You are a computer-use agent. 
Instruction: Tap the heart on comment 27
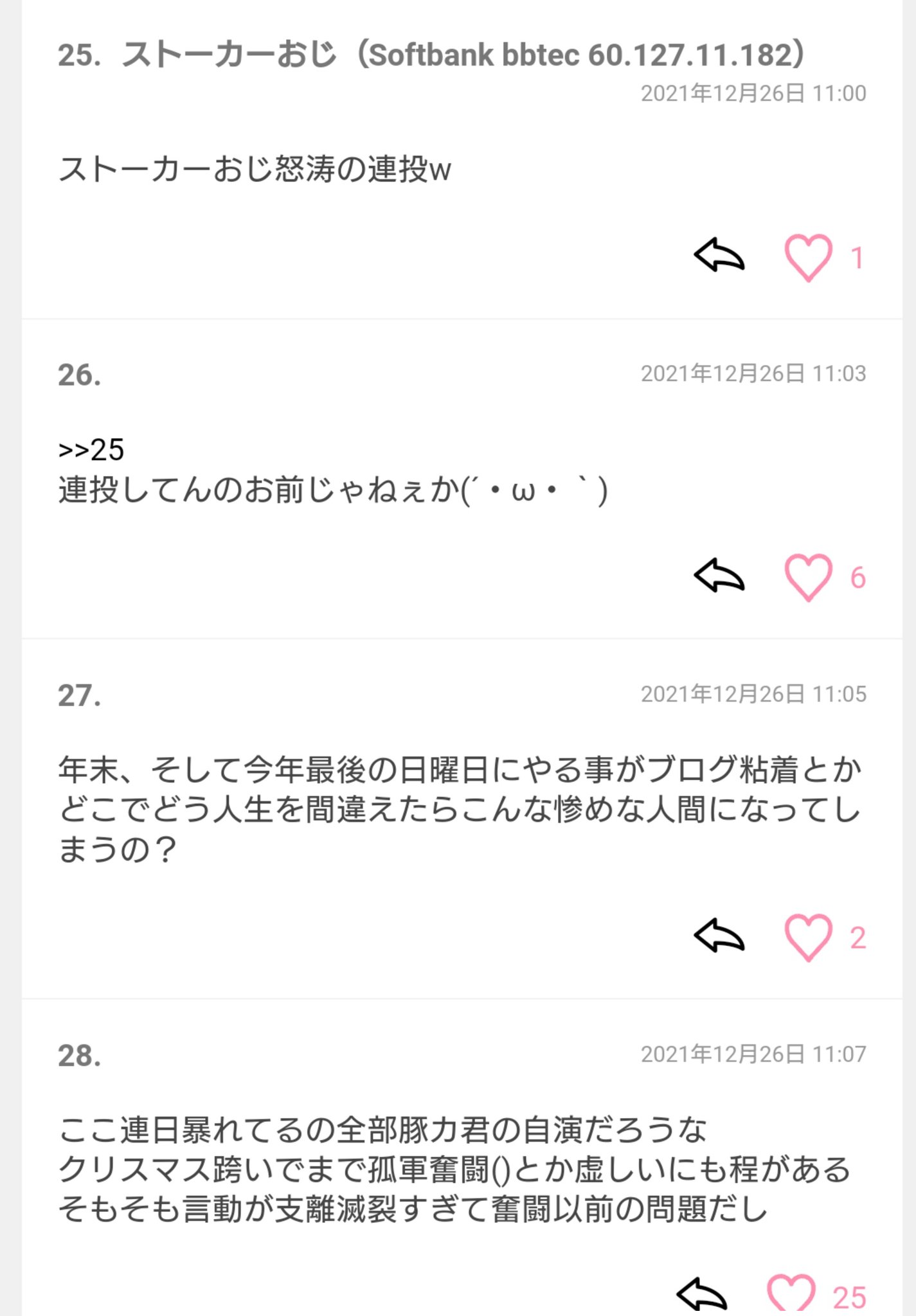(x=808, y=937)
